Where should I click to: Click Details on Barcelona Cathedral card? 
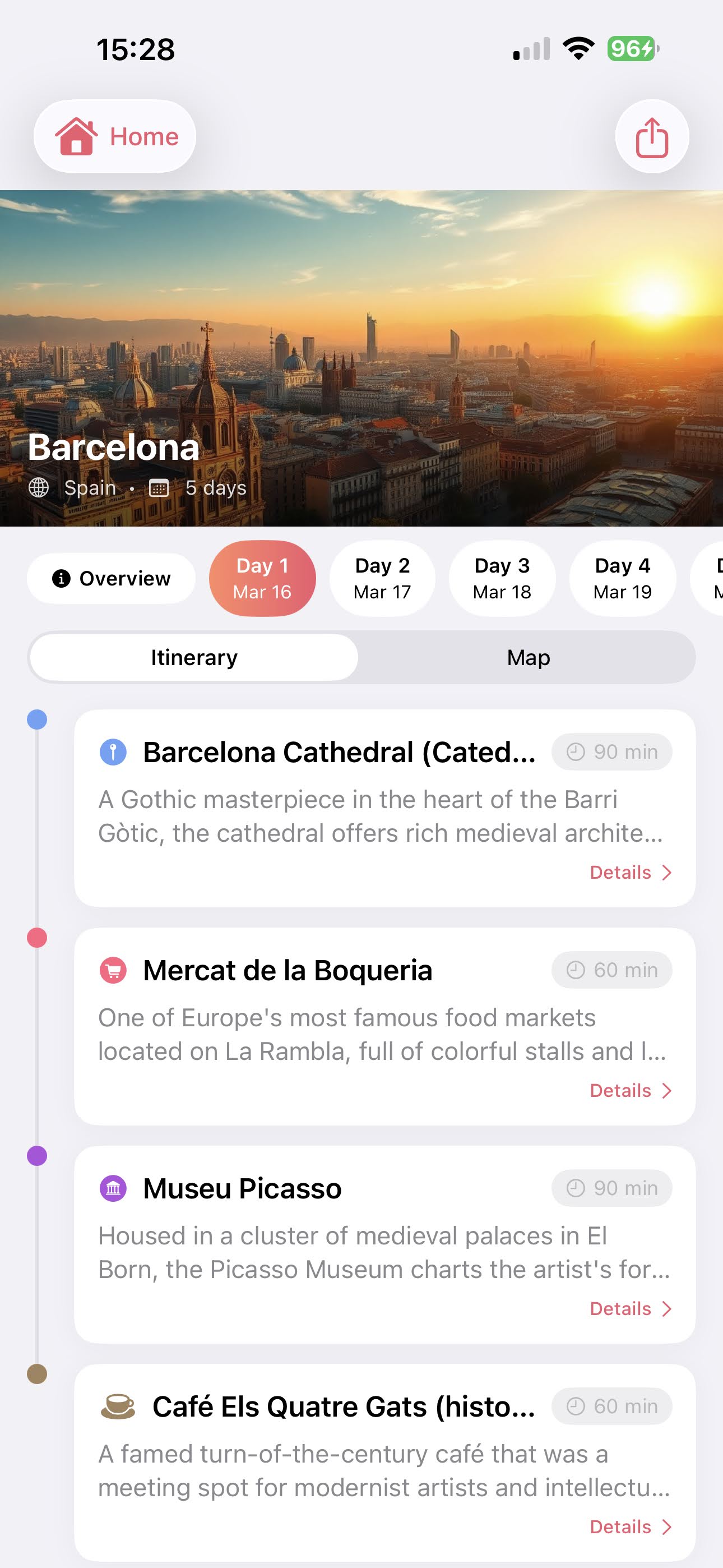click(631, 871)
